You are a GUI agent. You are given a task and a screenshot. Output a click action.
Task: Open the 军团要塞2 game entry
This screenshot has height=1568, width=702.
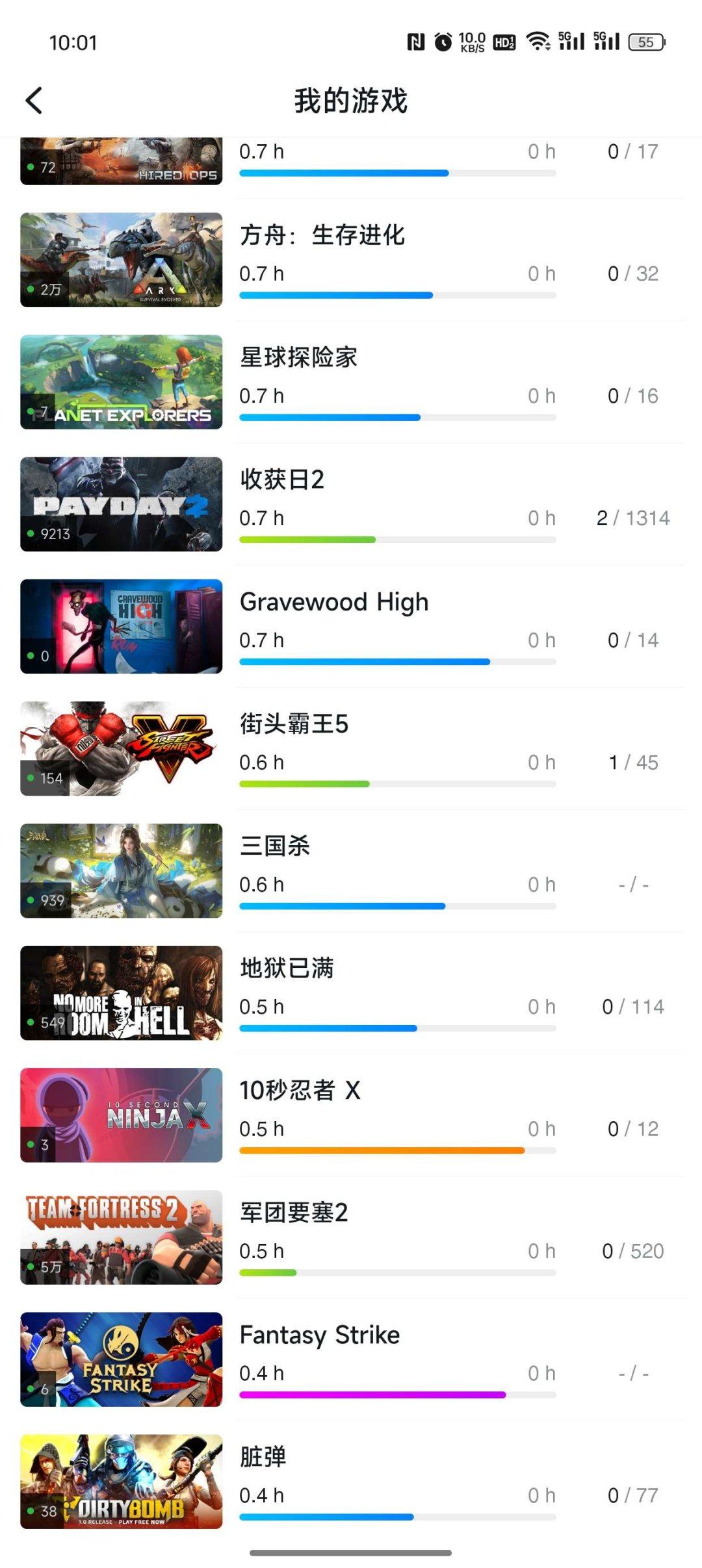coord(351,1237)
